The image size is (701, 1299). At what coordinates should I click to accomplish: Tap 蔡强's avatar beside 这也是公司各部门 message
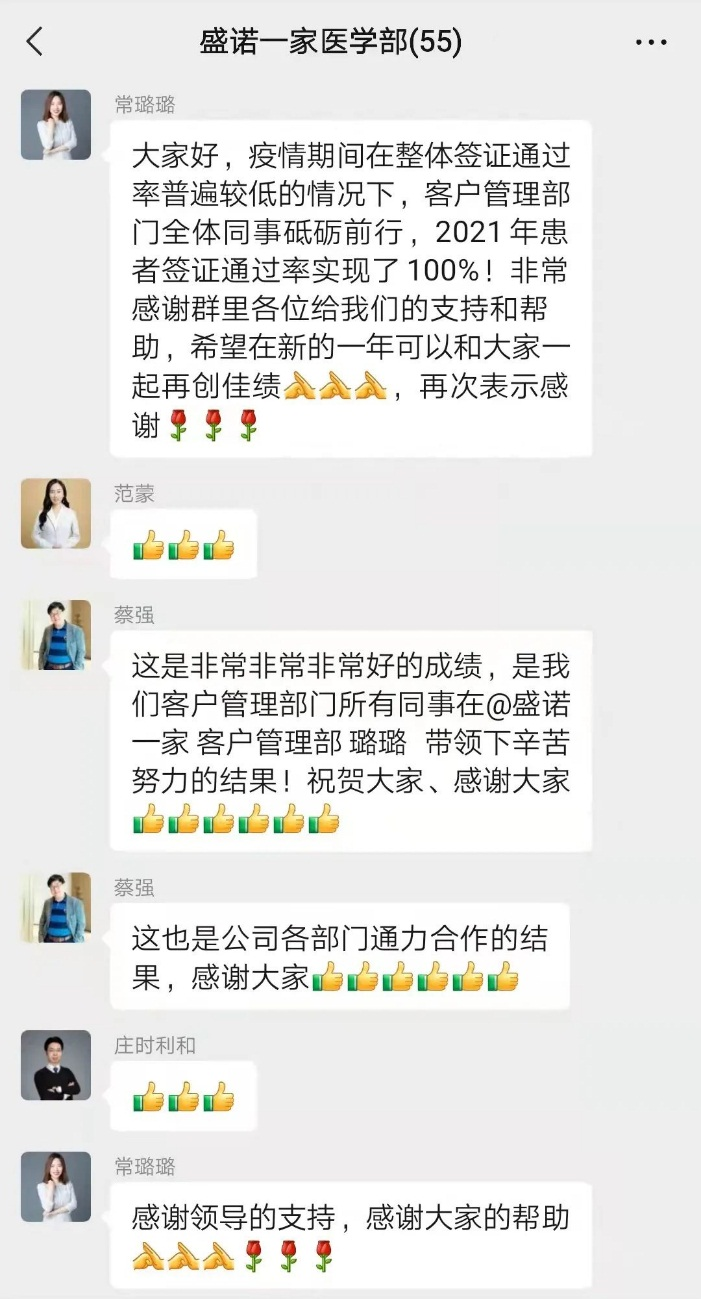point(56,908)
